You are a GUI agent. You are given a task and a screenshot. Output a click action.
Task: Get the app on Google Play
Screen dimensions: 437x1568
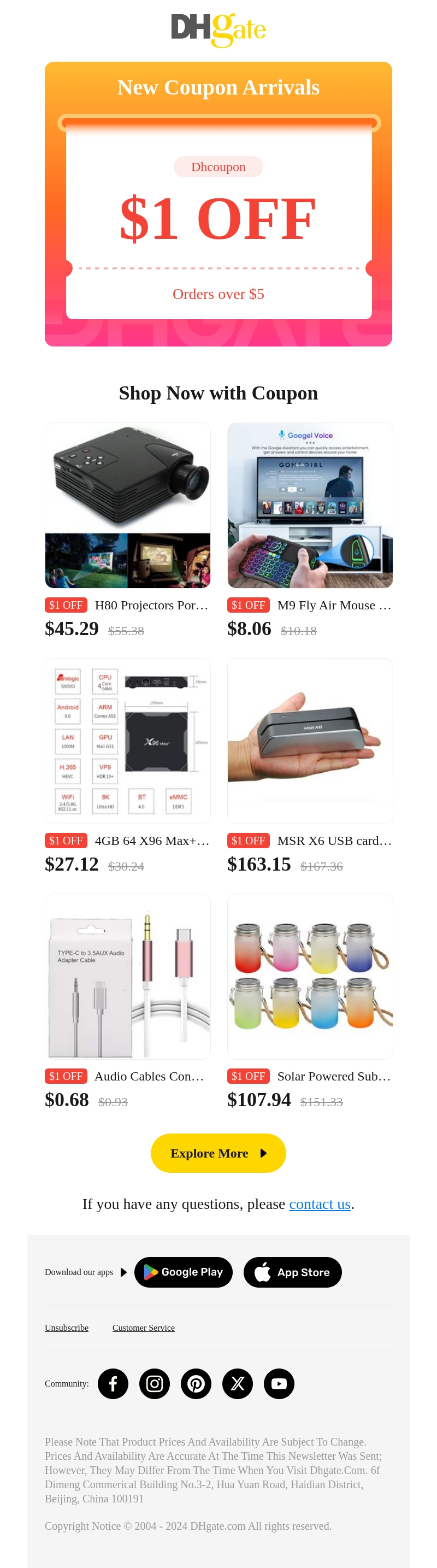click(x=183, y=1272)
